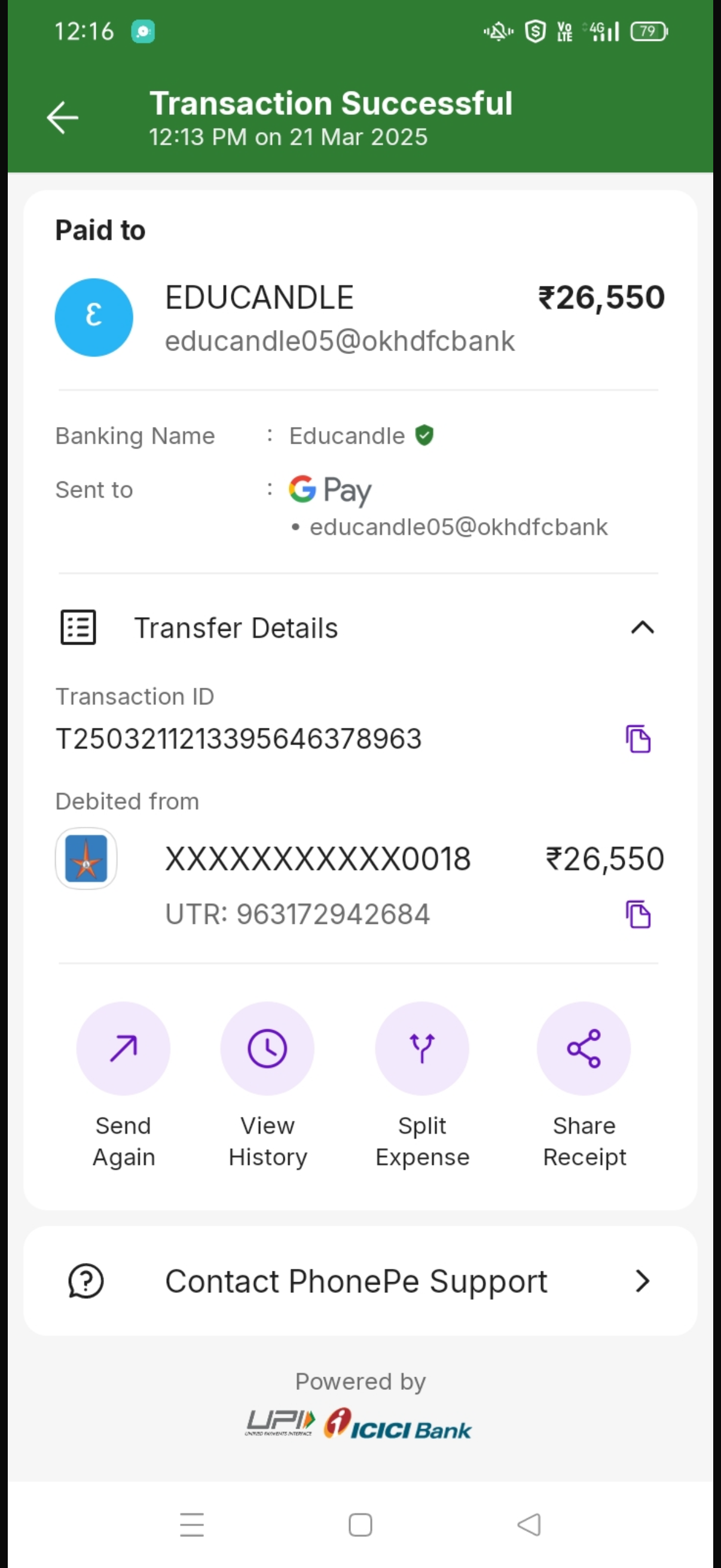Image resolution: width=721 pixels, height=1568 pixels.
Task: Go back using the header arrow
Action: coord(63,117)
